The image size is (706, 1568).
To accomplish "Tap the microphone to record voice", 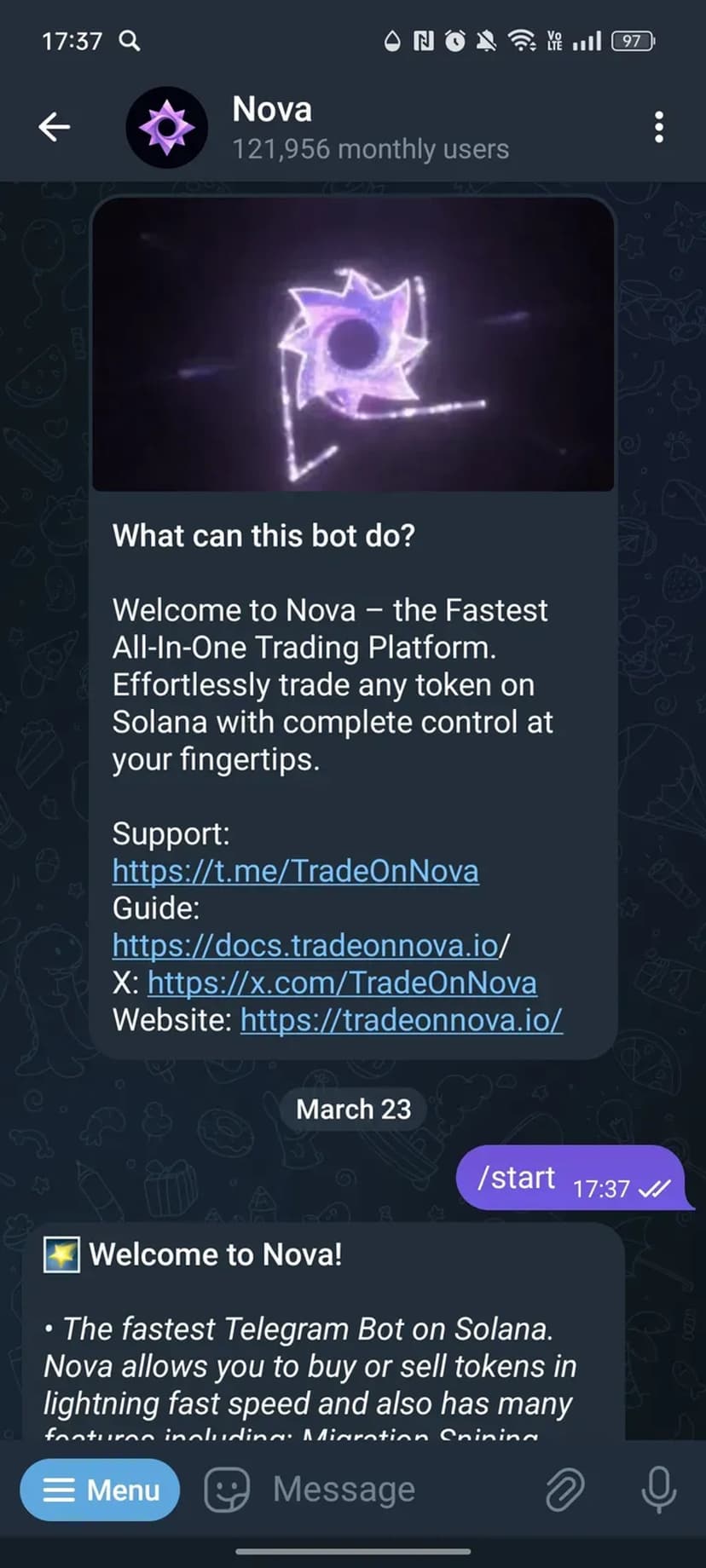I will pyautogui.click(x=658, y=1490).
